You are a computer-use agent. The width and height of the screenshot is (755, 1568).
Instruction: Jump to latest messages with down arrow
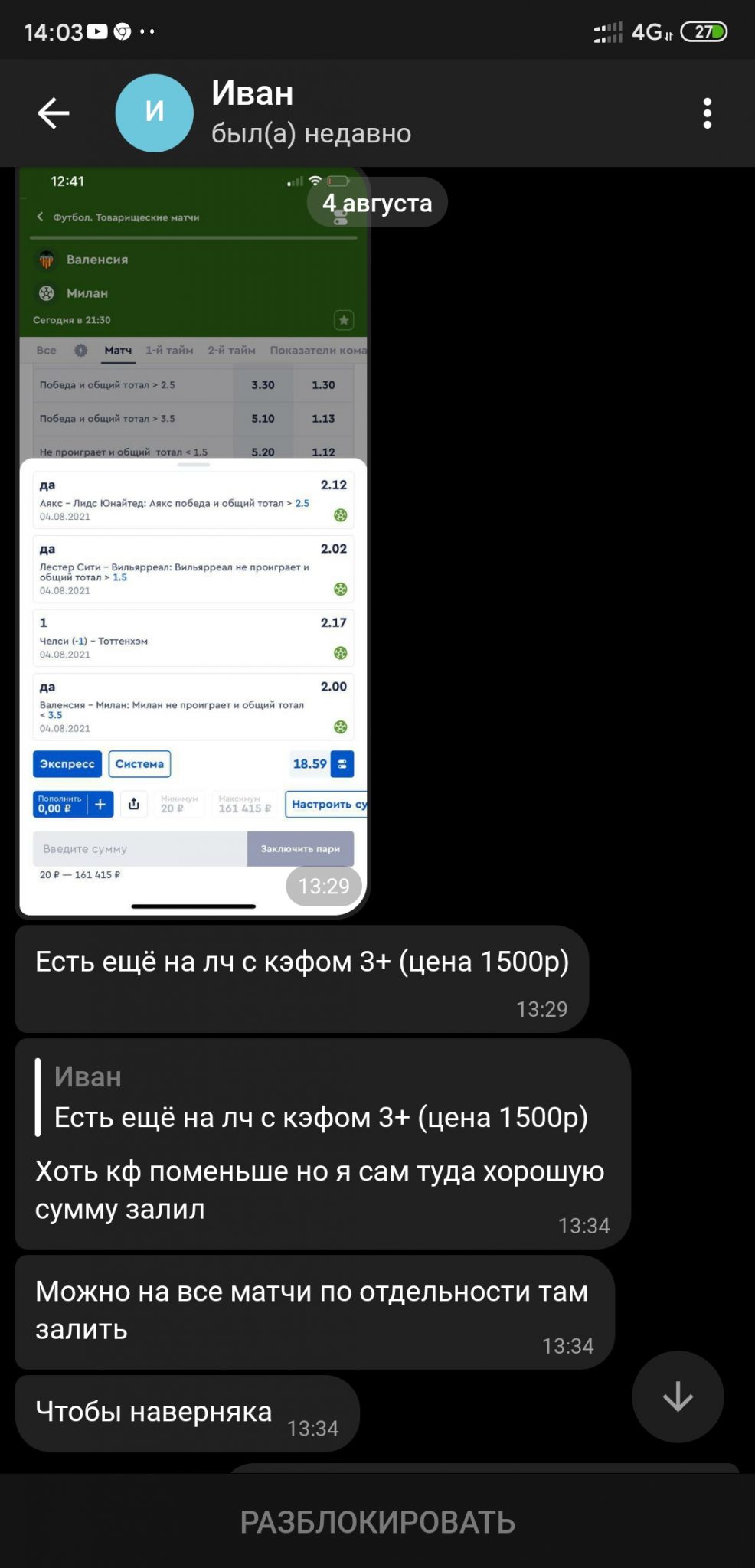(678, 1397)
